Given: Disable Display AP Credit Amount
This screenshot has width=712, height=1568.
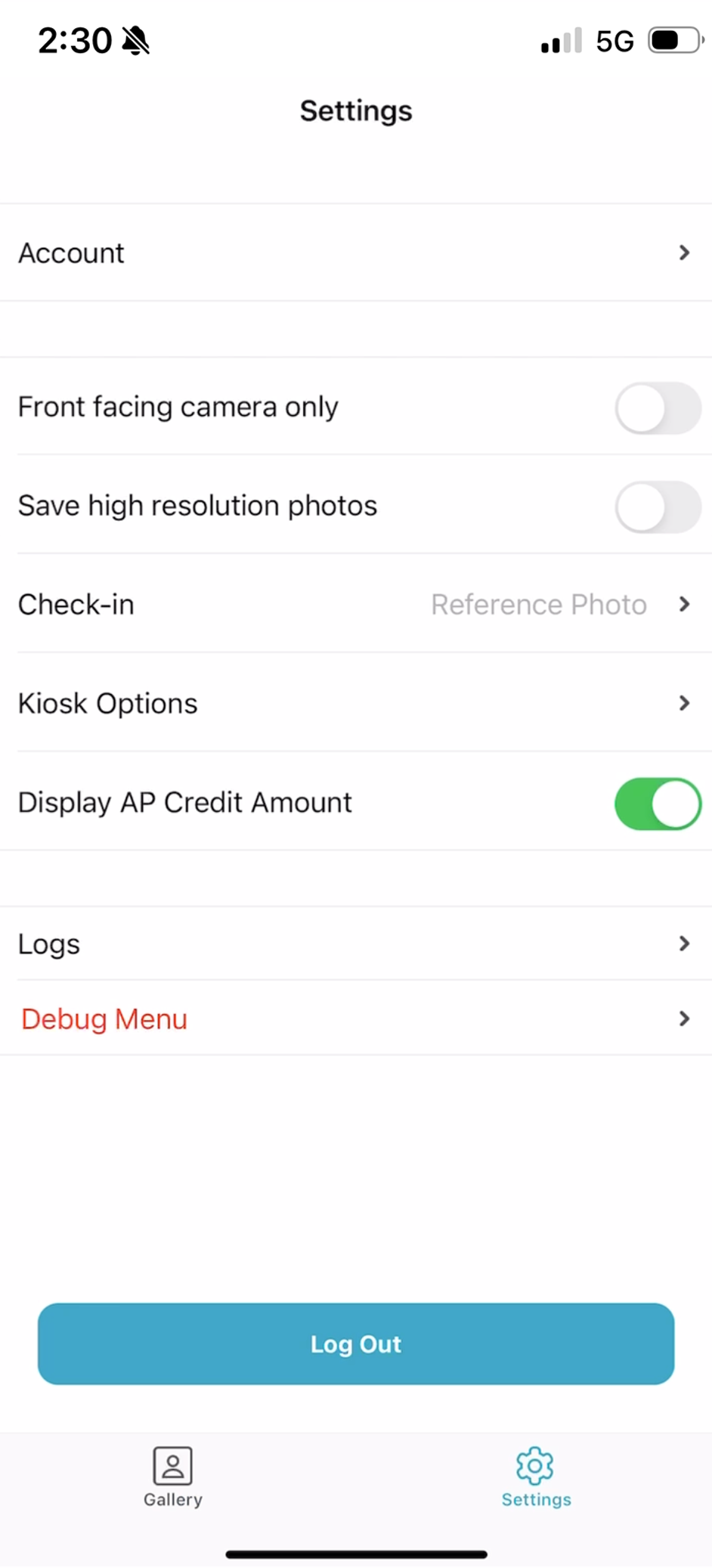Looking at the screenshot, I should click(x=658, y=804).
